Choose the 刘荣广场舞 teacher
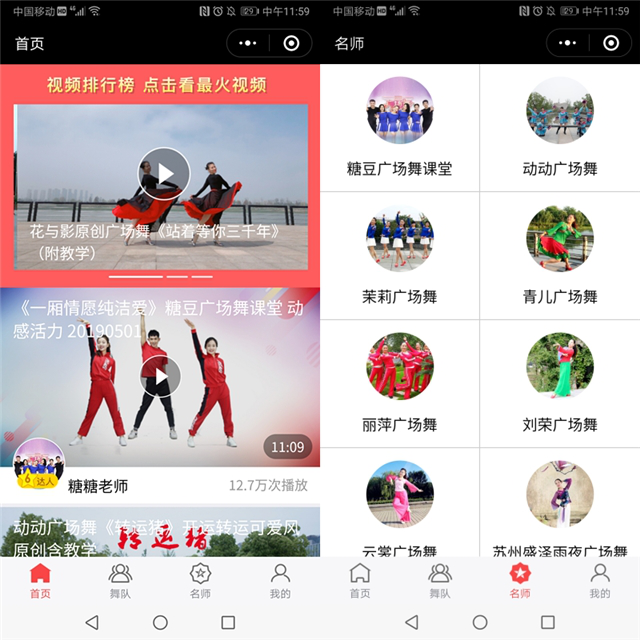 click(x=559, y=384)
